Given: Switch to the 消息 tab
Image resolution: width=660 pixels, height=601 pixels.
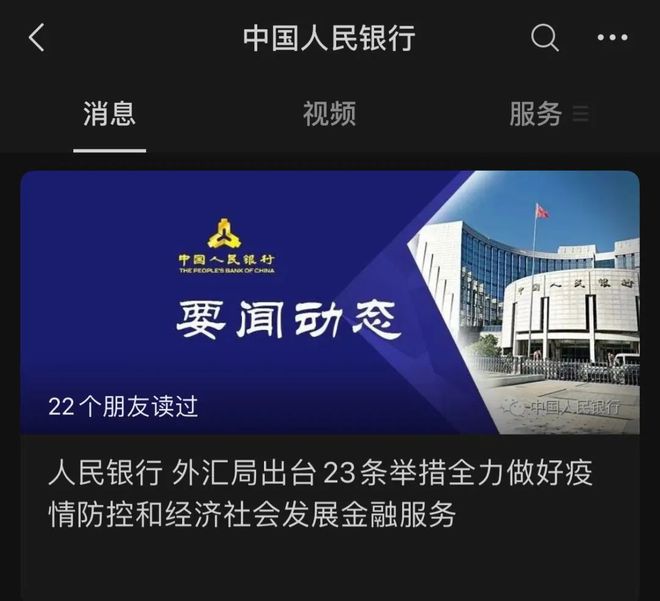Looking at the screenshot, I should point(109,114).
